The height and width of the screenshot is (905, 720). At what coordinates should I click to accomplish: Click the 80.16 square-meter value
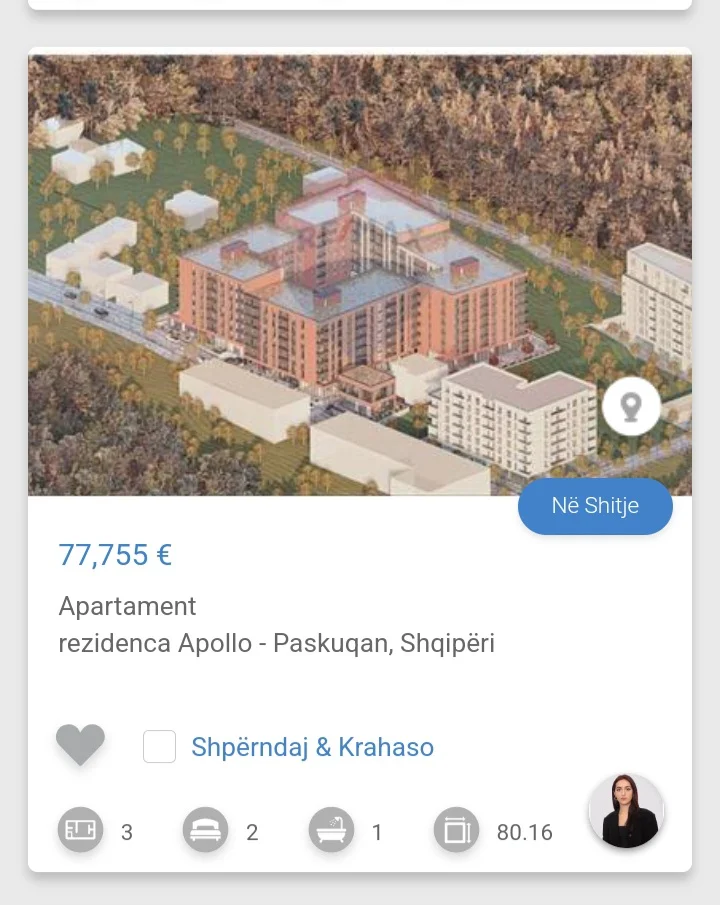[524, 831]
